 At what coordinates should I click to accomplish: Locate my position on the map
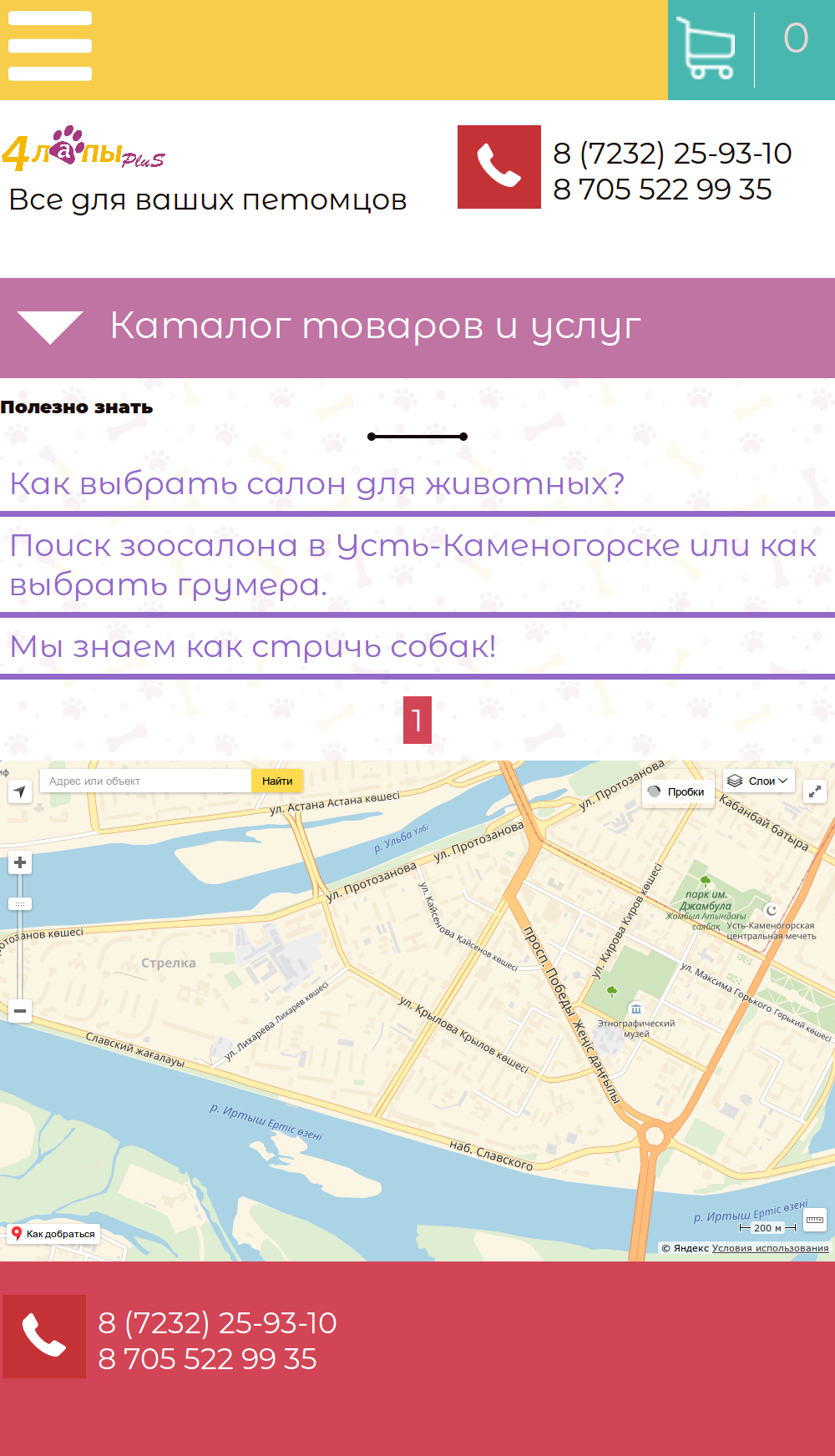20,791
